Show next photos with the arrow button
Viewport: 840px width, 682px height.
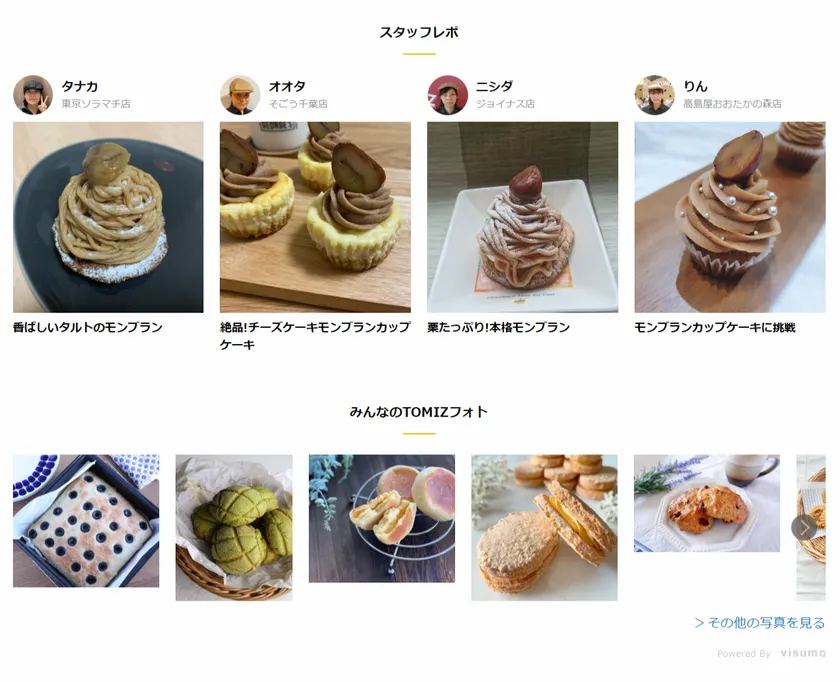click(x=804, y=527)
